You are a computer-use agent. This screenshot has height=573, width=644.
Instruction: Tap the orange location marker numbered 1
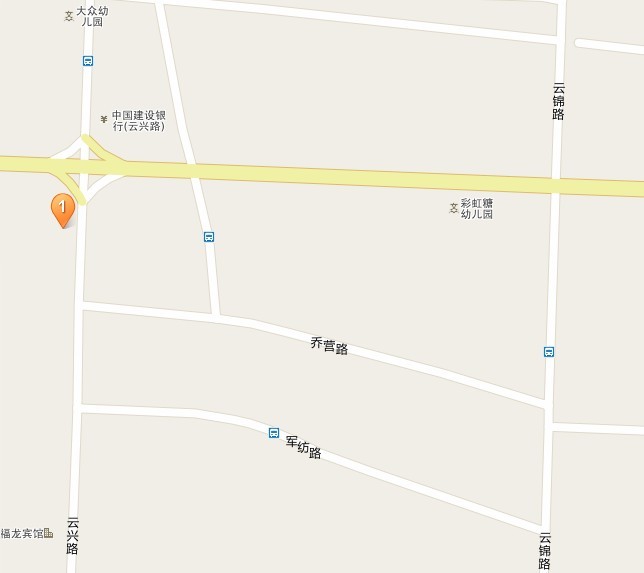(62, 208)
